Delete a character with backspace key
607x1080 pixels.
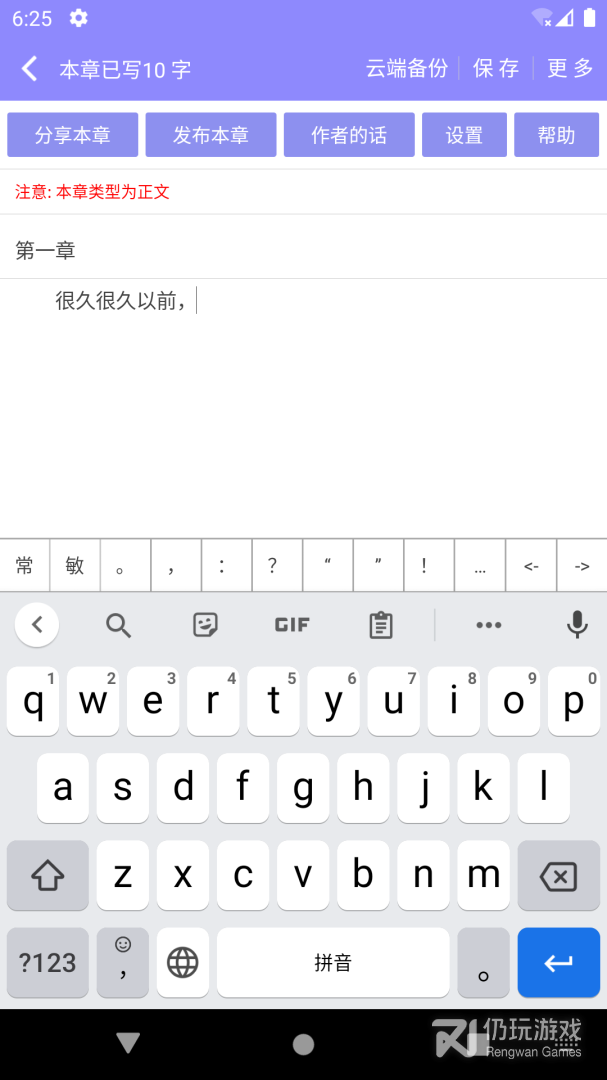[558, 877]
